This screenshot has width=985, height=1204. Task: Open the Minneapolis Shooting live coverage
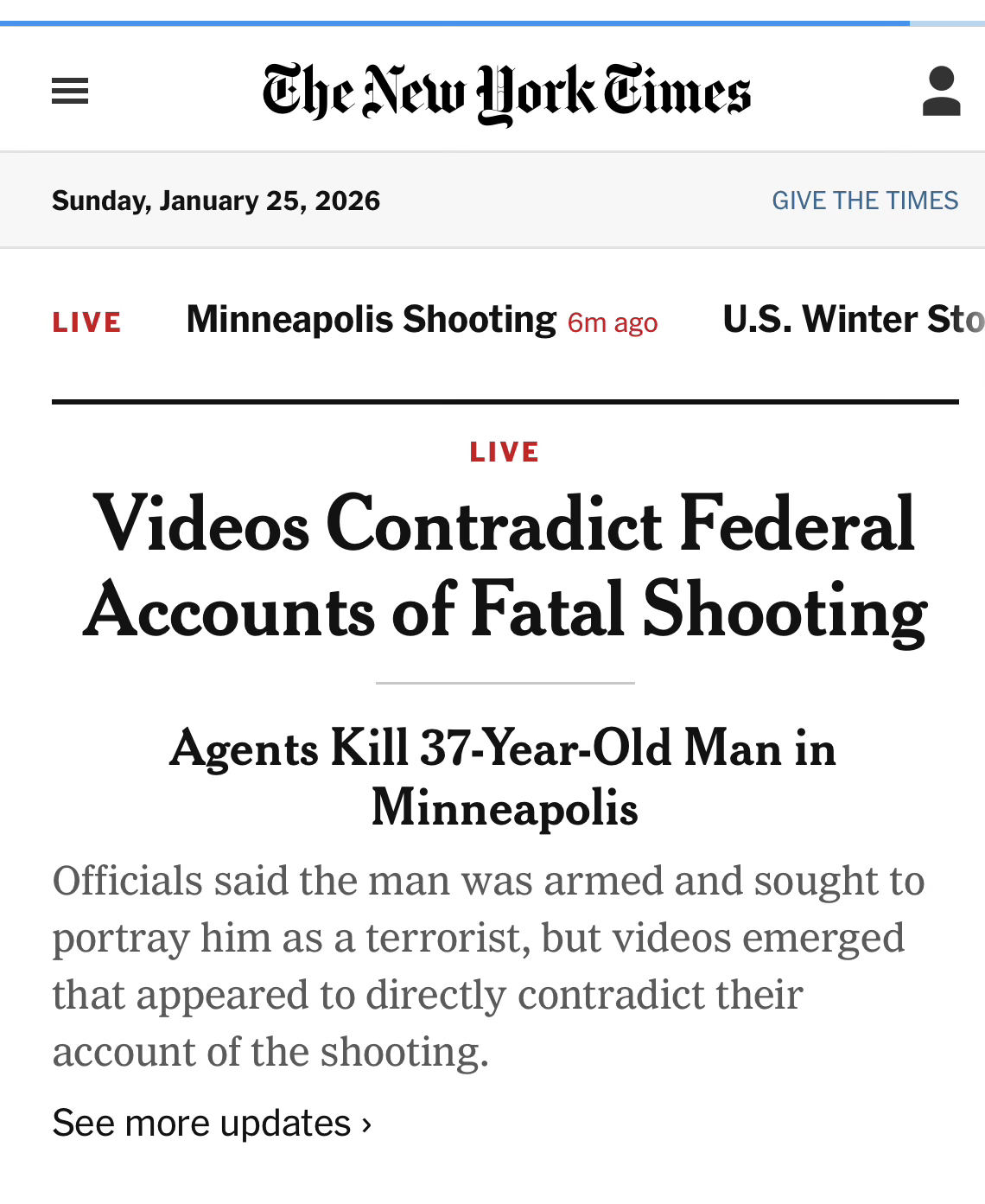(x=372, y=320)
